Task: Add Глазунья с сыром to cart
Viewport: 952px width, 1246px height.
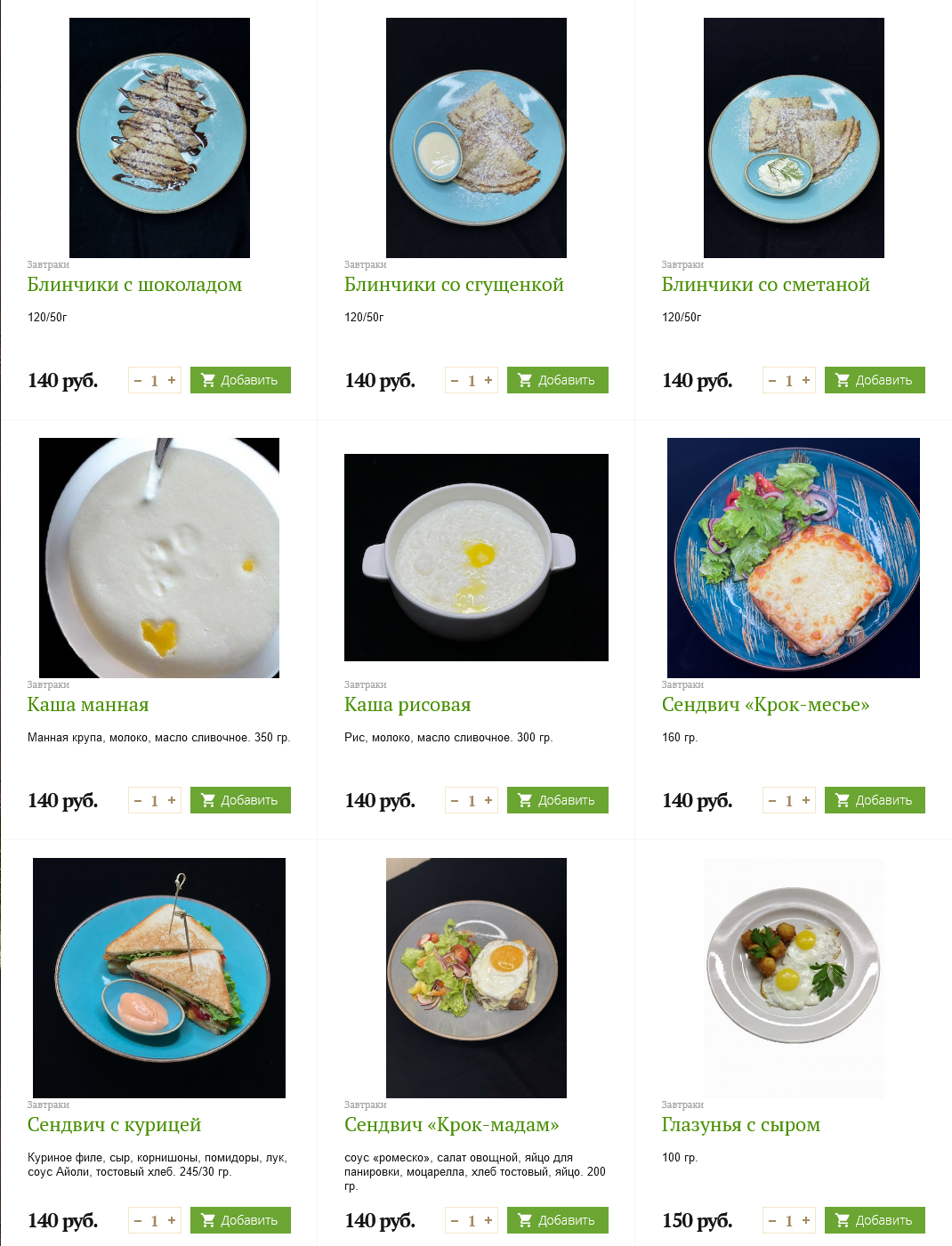Action: point(875,1220)
